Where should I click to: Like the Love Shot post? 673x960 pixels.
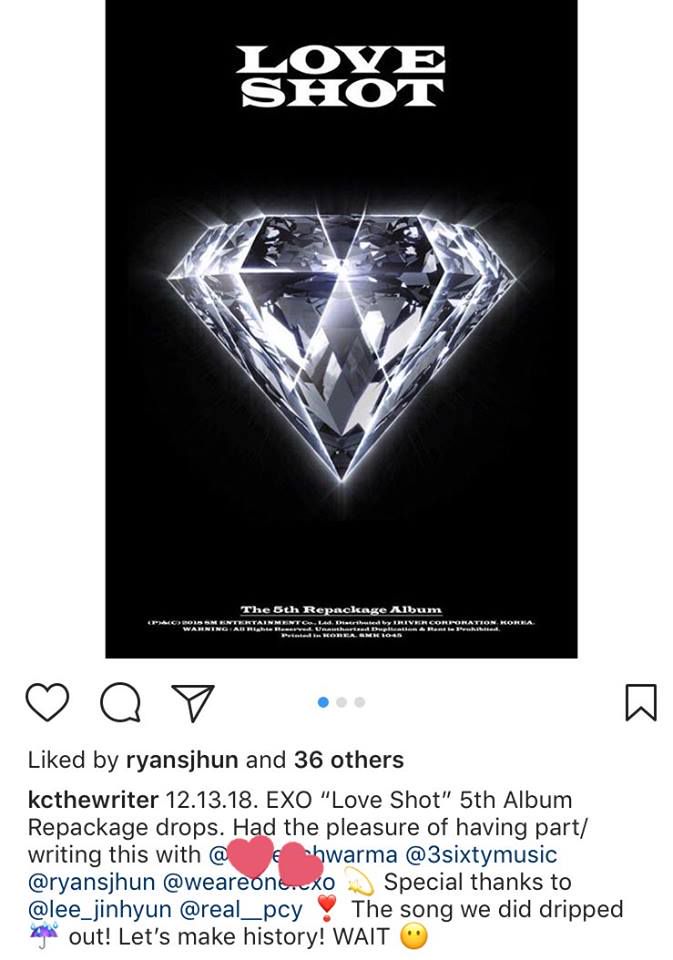(x=47, y=702)
